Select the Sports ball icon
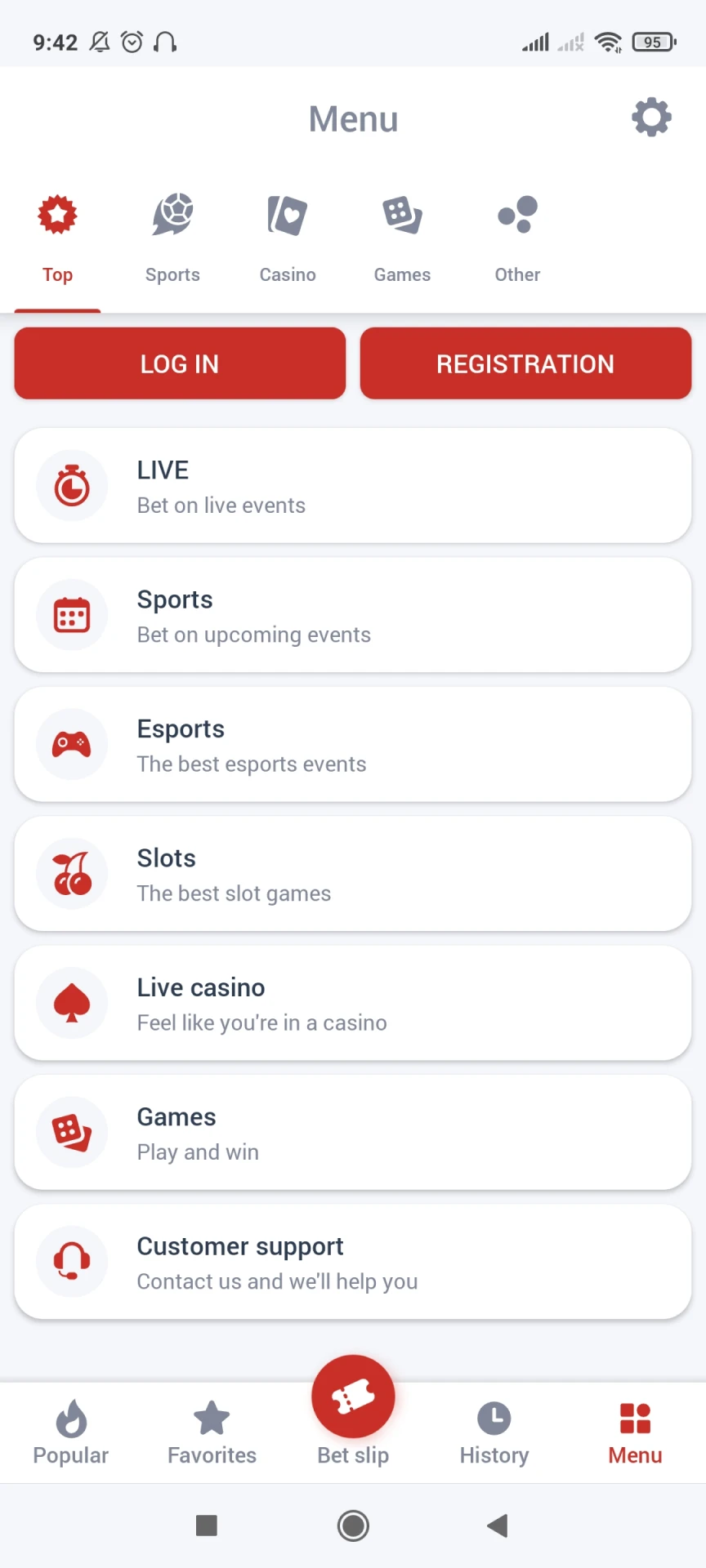 [172, 215]
